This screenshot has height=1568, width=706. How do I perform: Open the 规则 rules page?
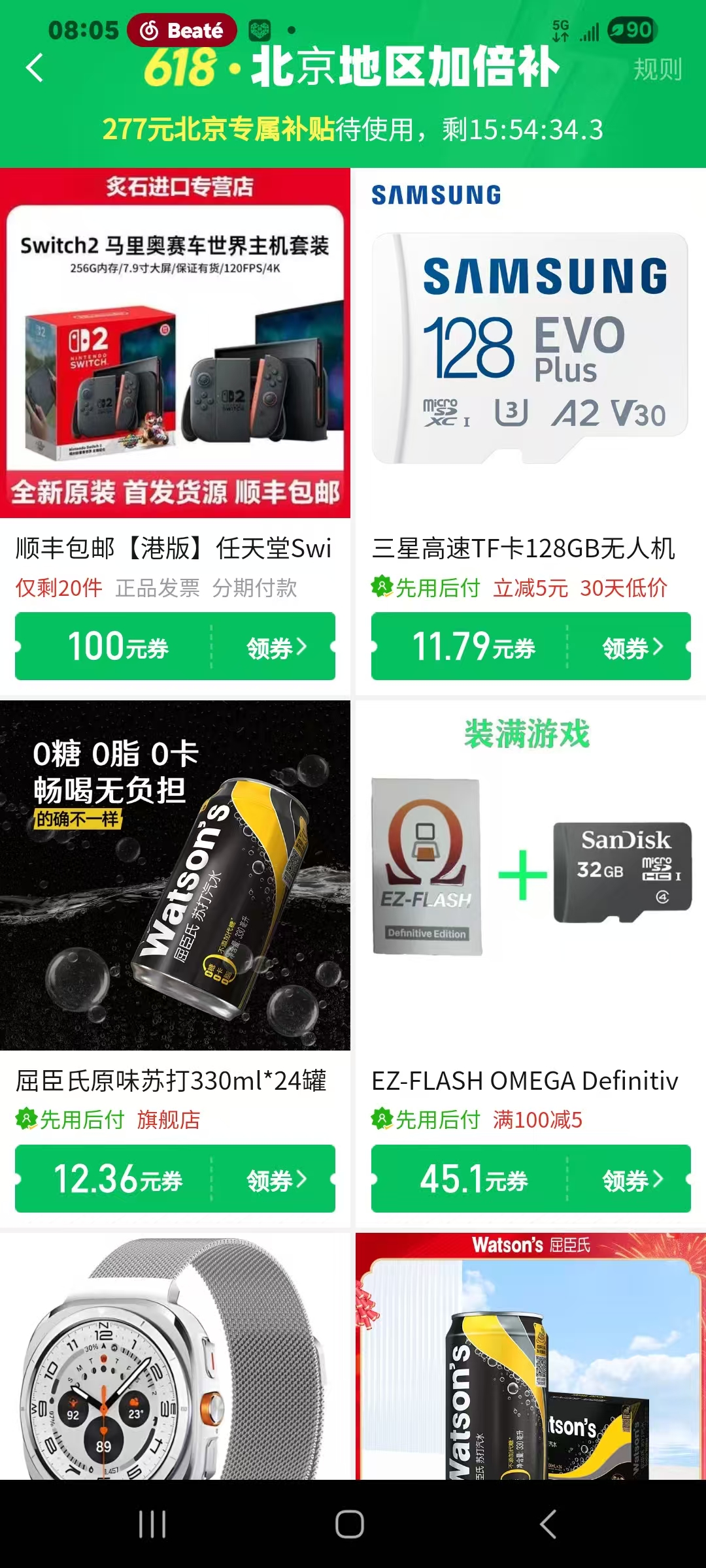click(x=657, y=69)
